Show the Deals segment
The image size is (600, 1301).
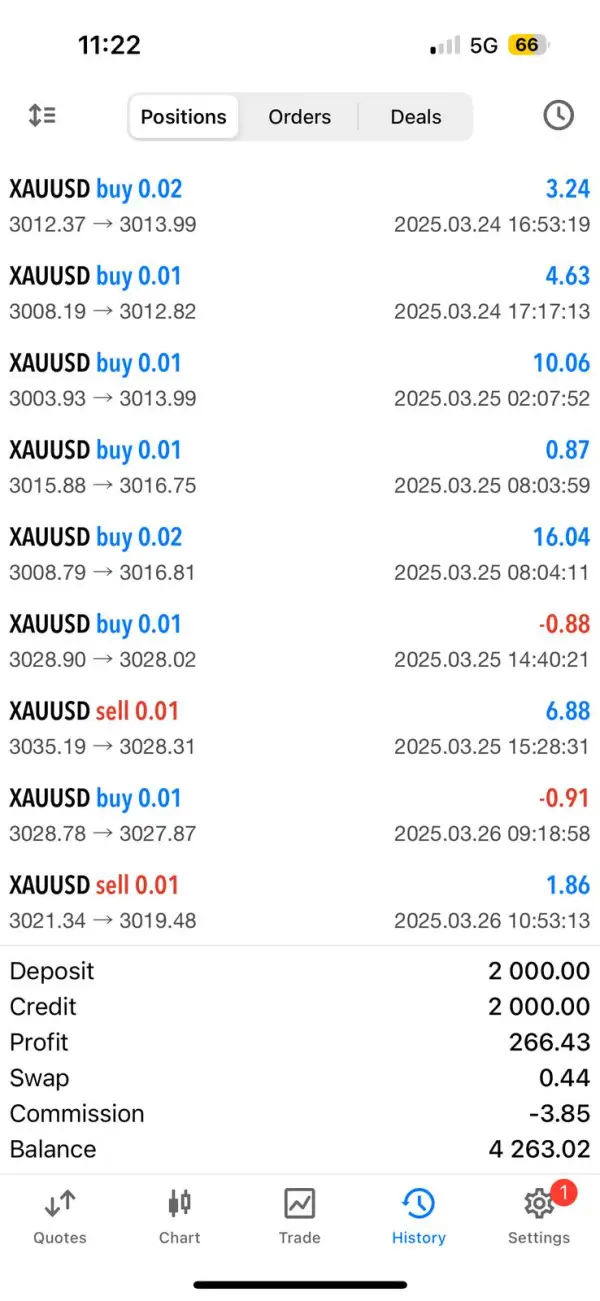coord(415,117)
